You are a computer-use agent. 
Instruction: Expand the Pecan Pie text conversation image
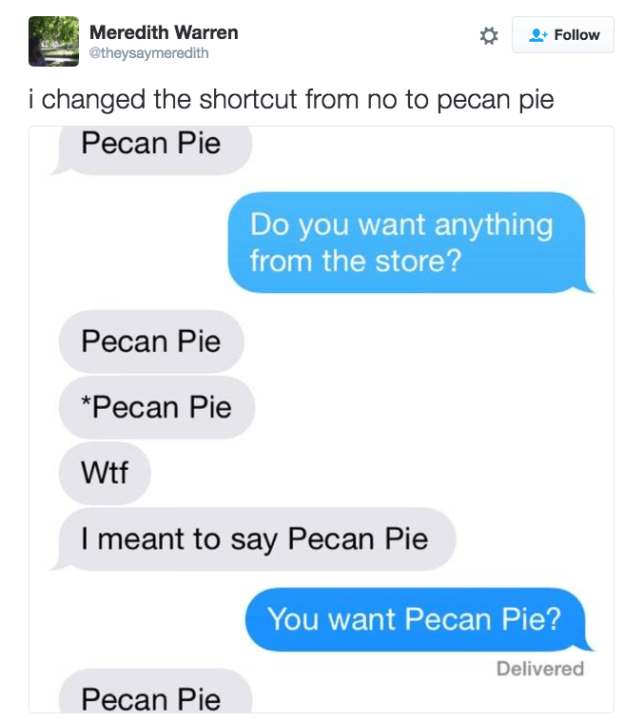[x=320, y=420]
